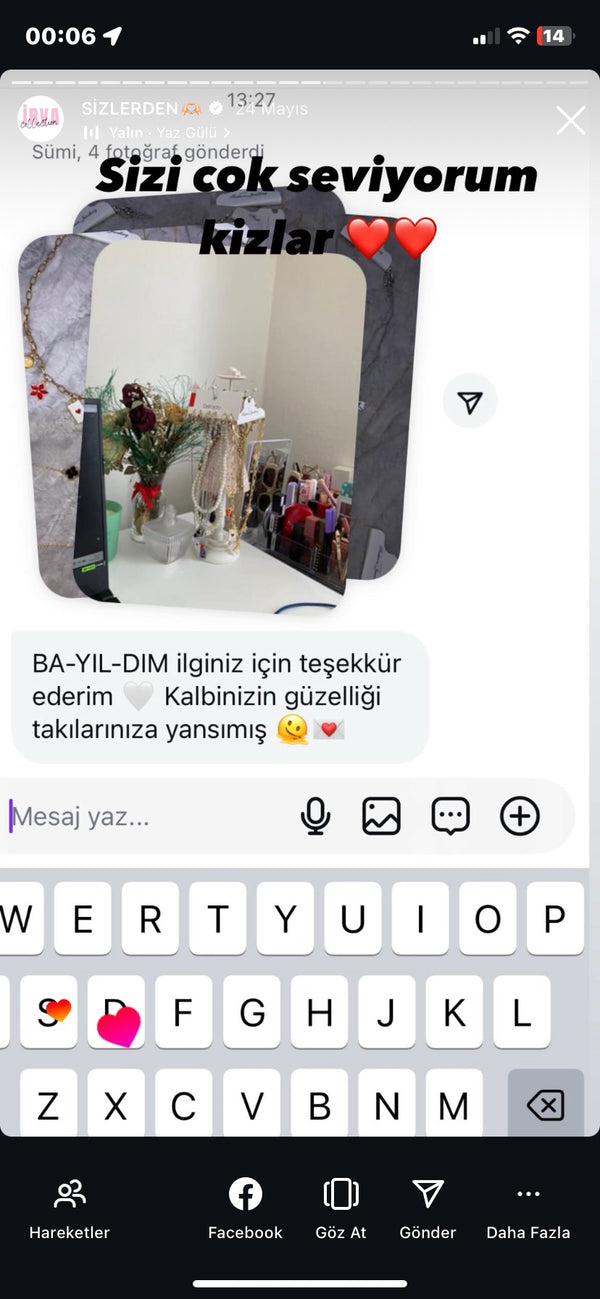The height and width of the screenshot is (1299, 600).
Task: Open the SİZLERDEN highlight profile avatar
Action: pos(41,118)
